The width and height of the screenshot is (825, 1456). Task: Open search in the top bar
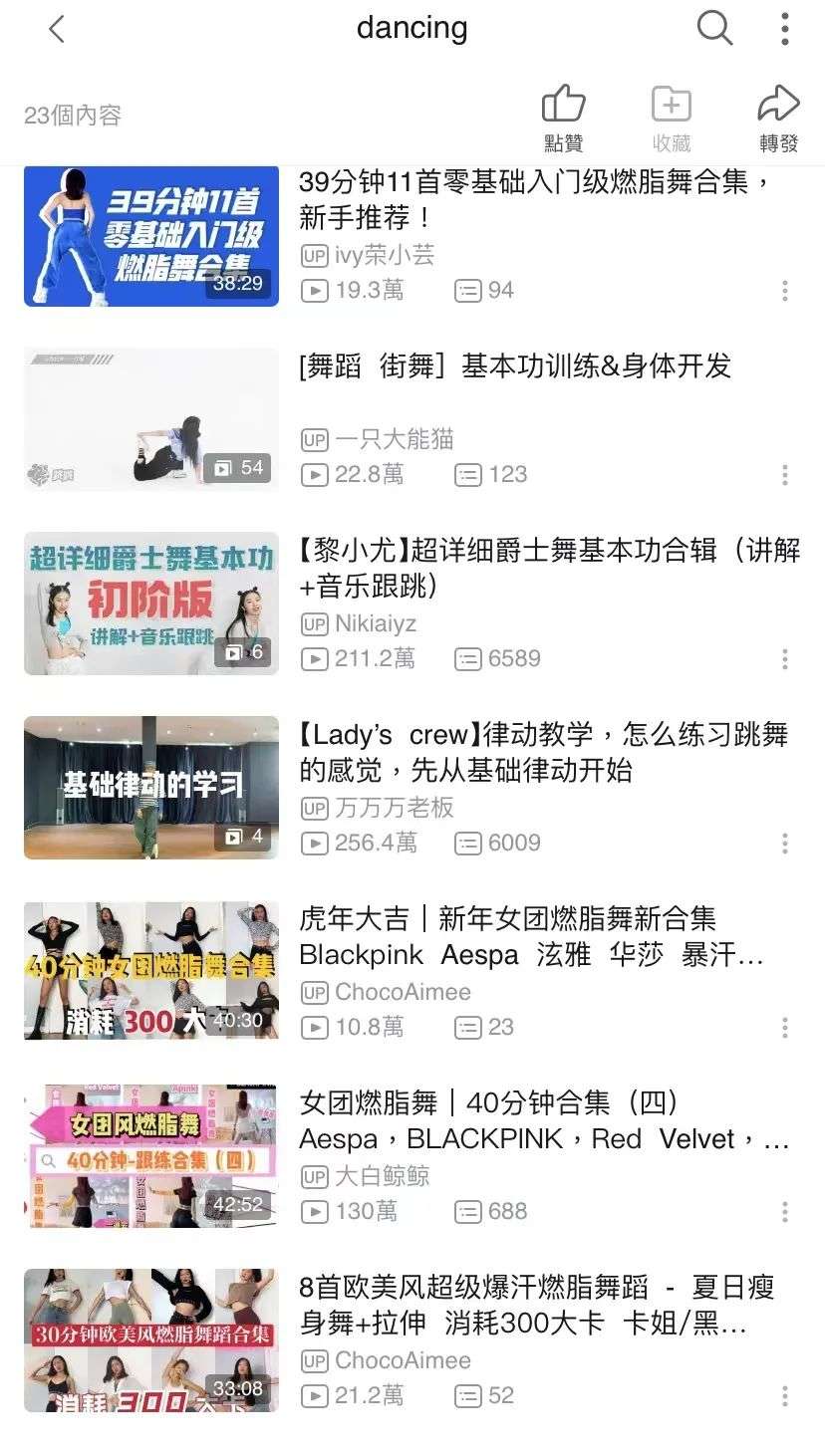click(714, 29)
